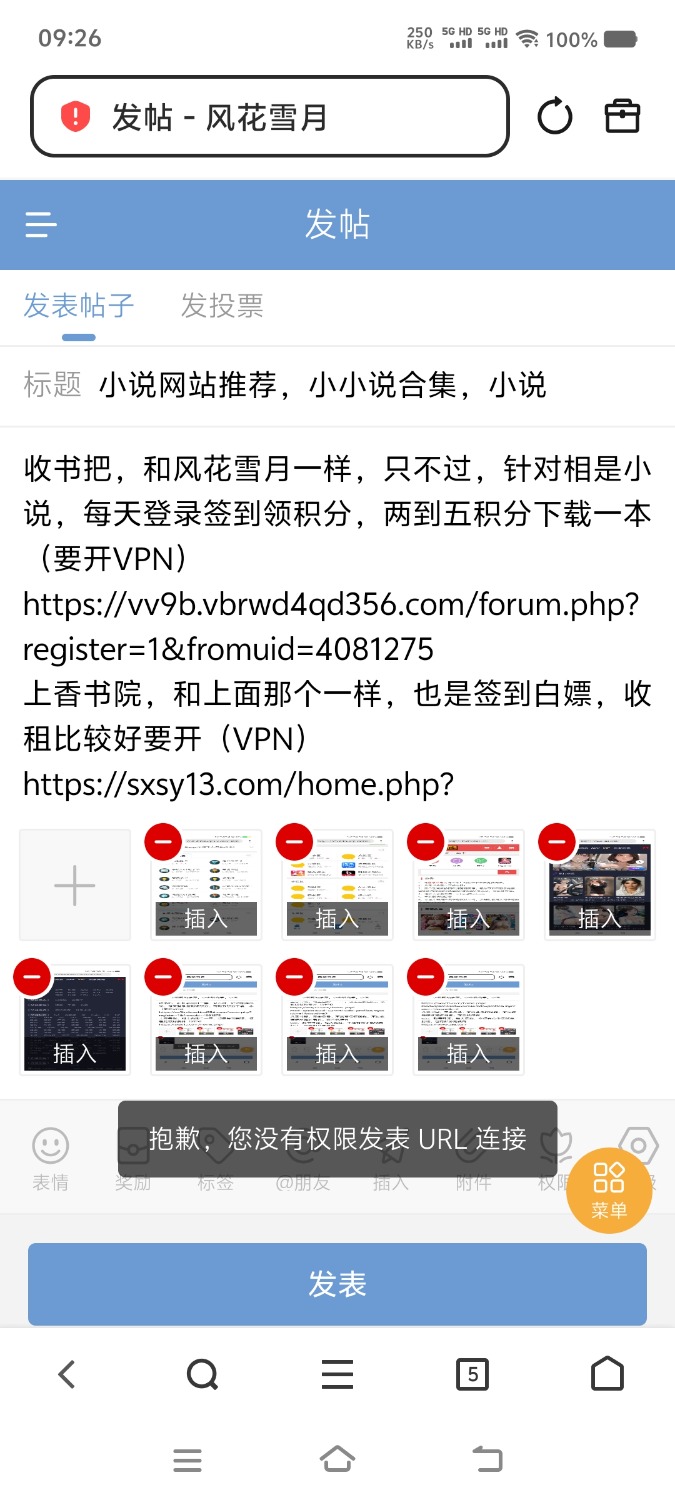Select the 发表帖子 tab
The height and width of the screenshot is (1500, 675).
(79, 305)
